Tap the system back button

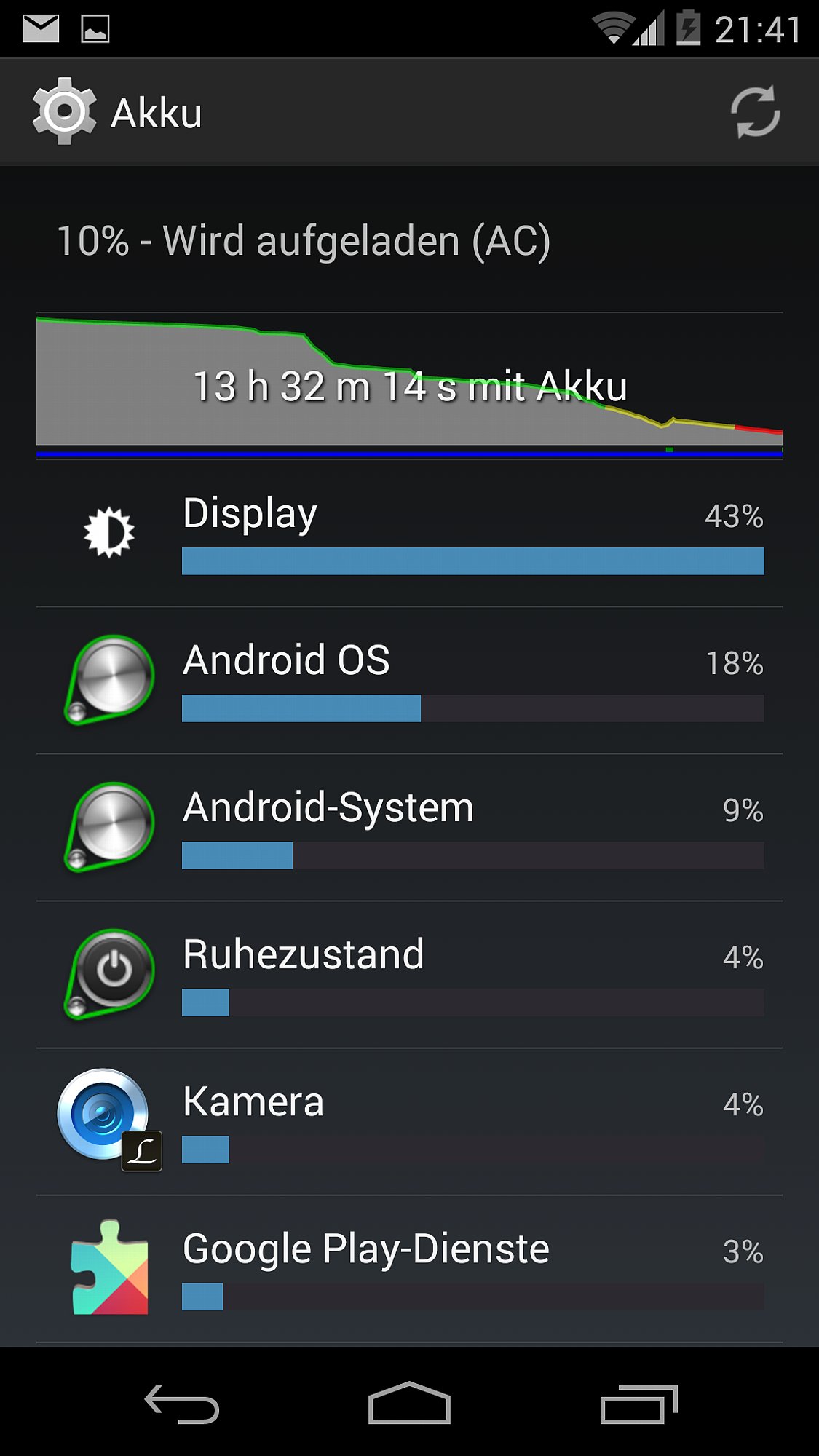coord(182,1404)
